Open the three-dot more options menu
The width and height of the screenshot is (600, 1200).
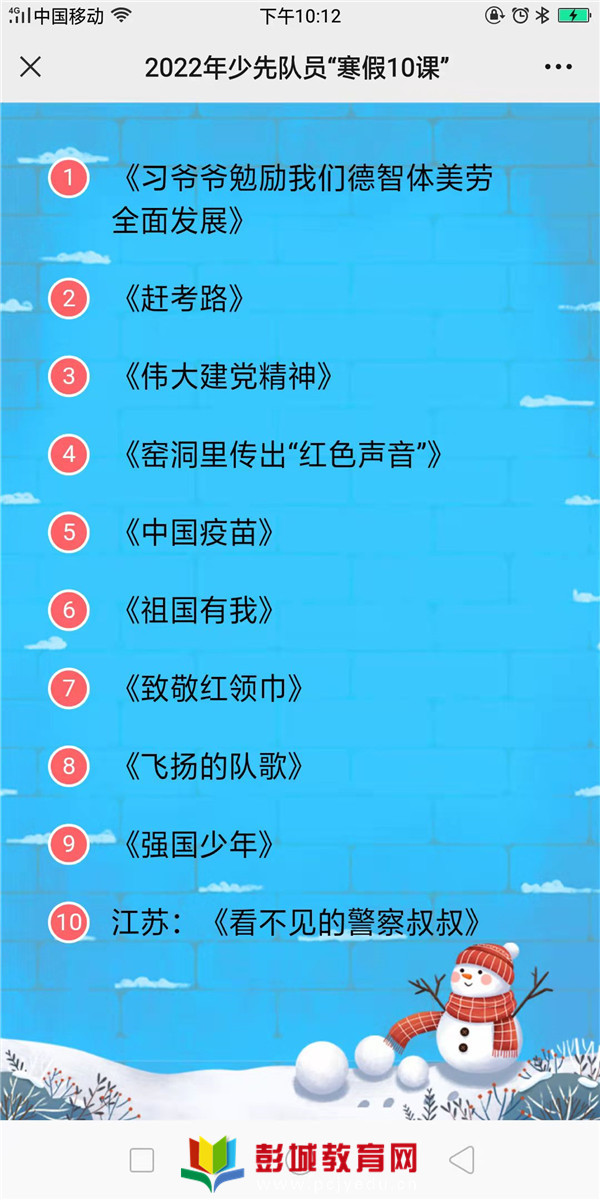[x=558, y=67]
